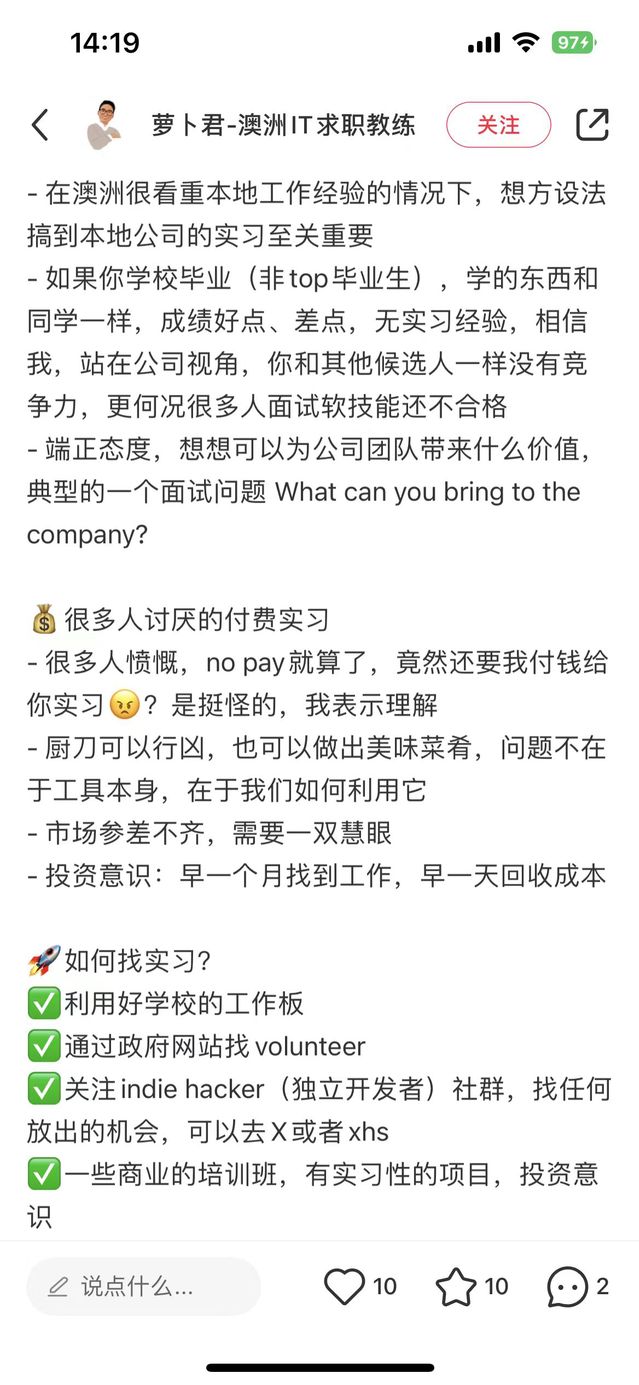The height and width of the screenshot is (1385, 639).
Task: Open 萝卜君's profile avatar
Action: point(103,125)
